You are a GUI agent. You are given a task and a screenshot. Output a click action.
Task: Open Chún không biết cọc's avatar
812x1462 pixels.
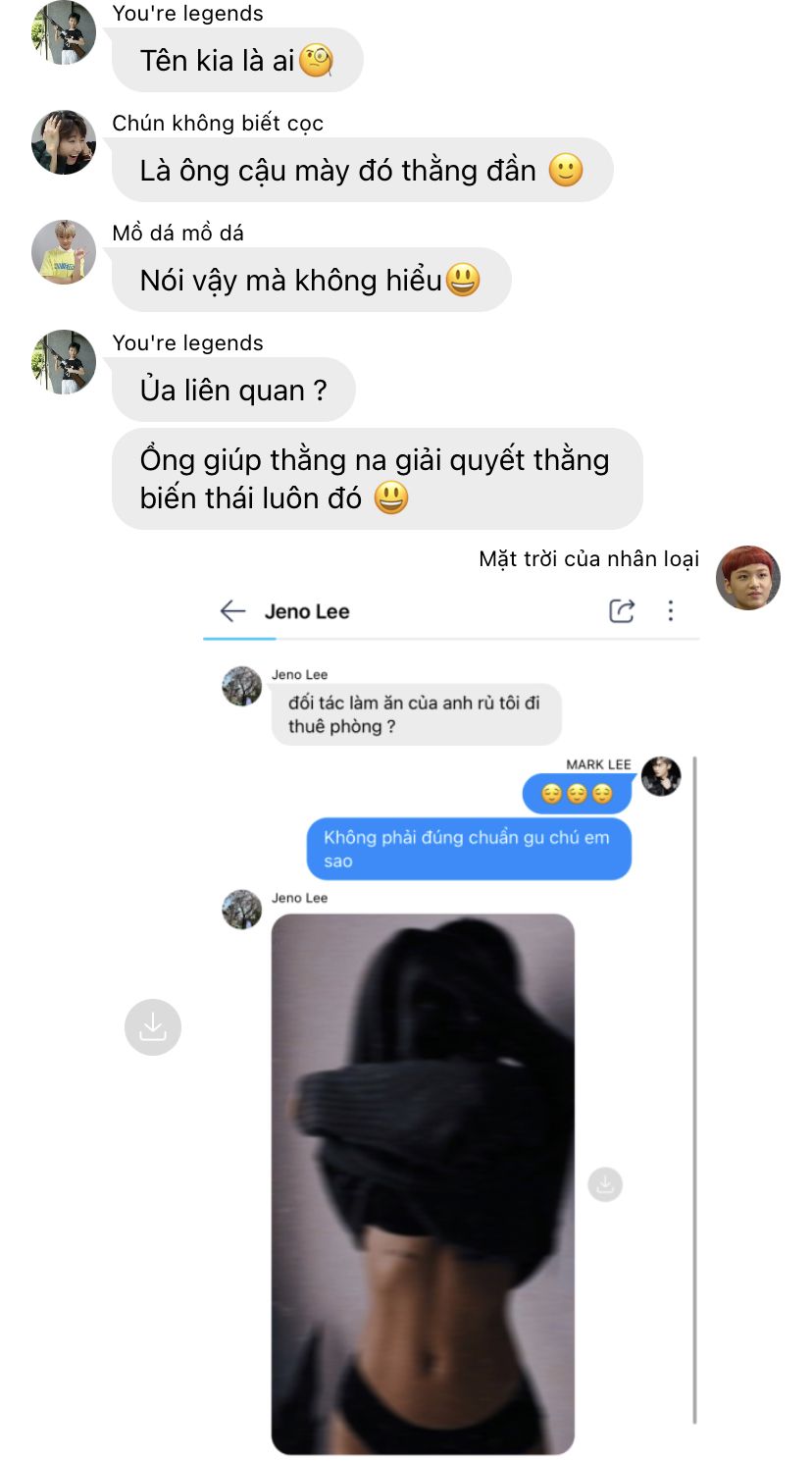click(64, 142)
